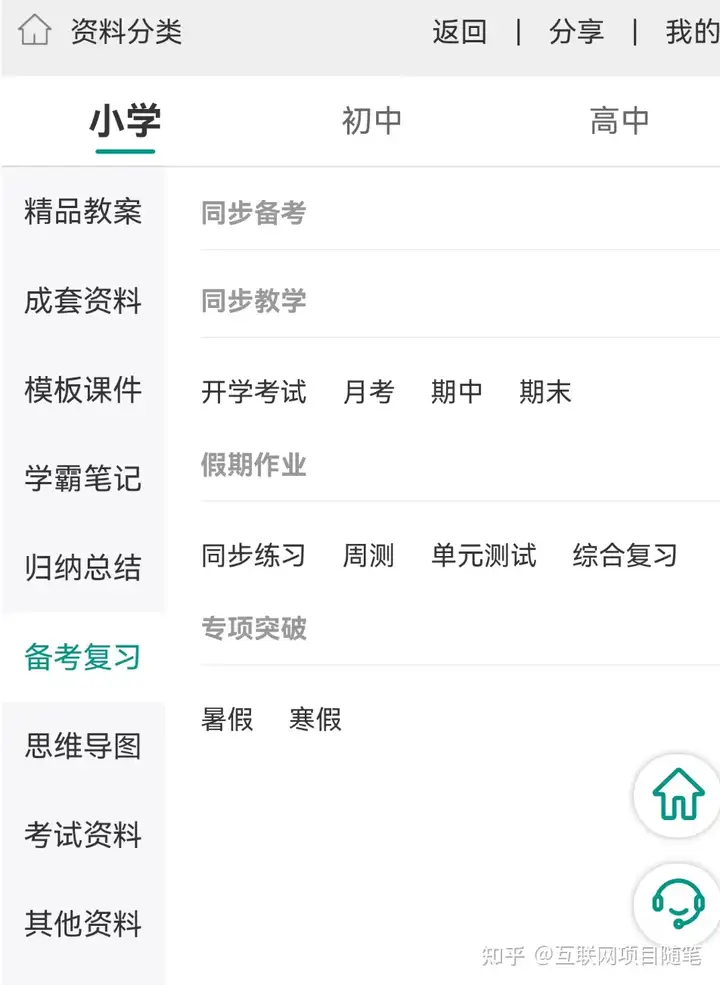Open the 精品教案 category
The height and width of the screenshot is (985, 720).
(x=85, y=211)
